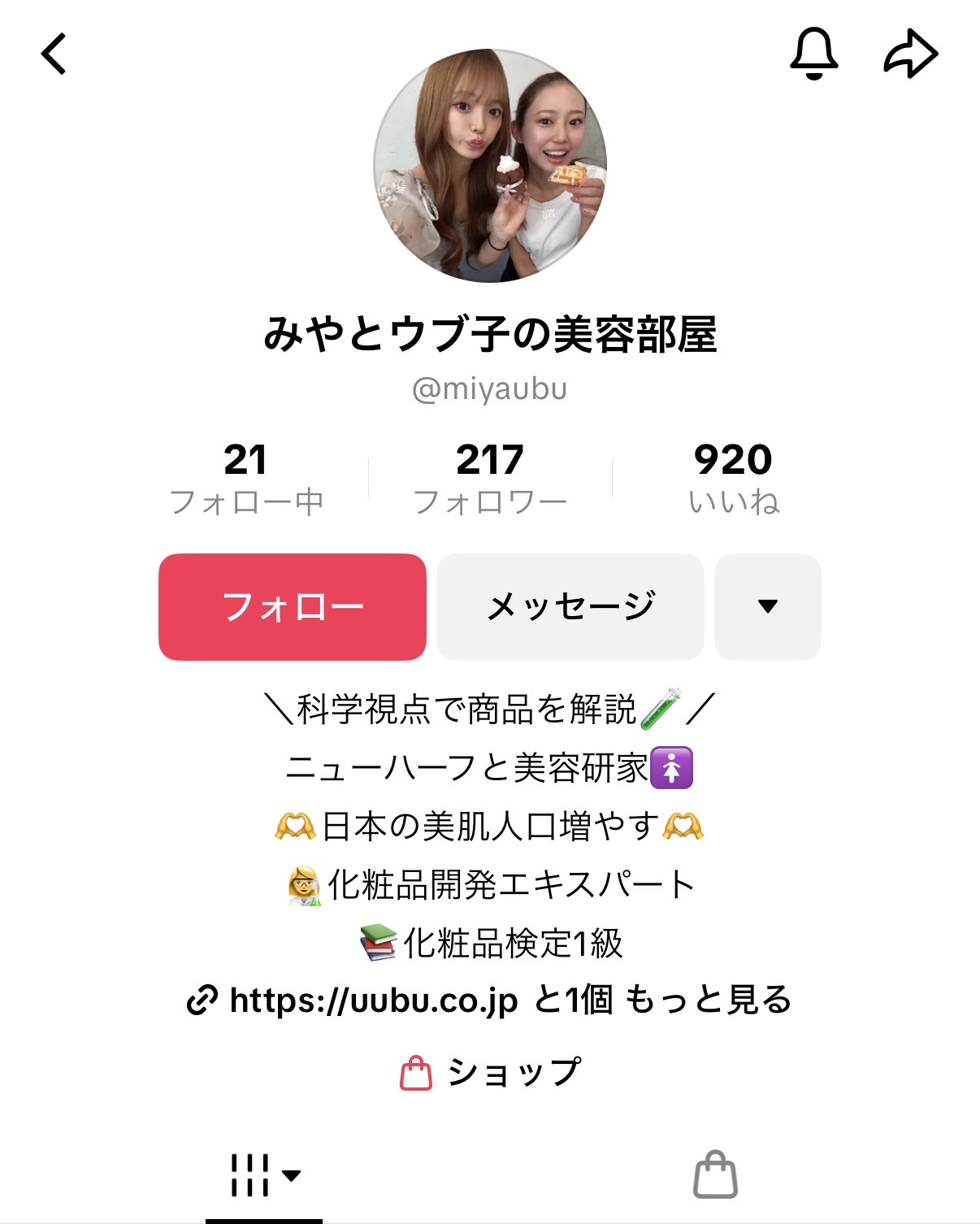The width and height of the screenshot is (980, 1224).
Task: Expand the dropdown arrow next to メッセージ
Action: coord(768,607)
